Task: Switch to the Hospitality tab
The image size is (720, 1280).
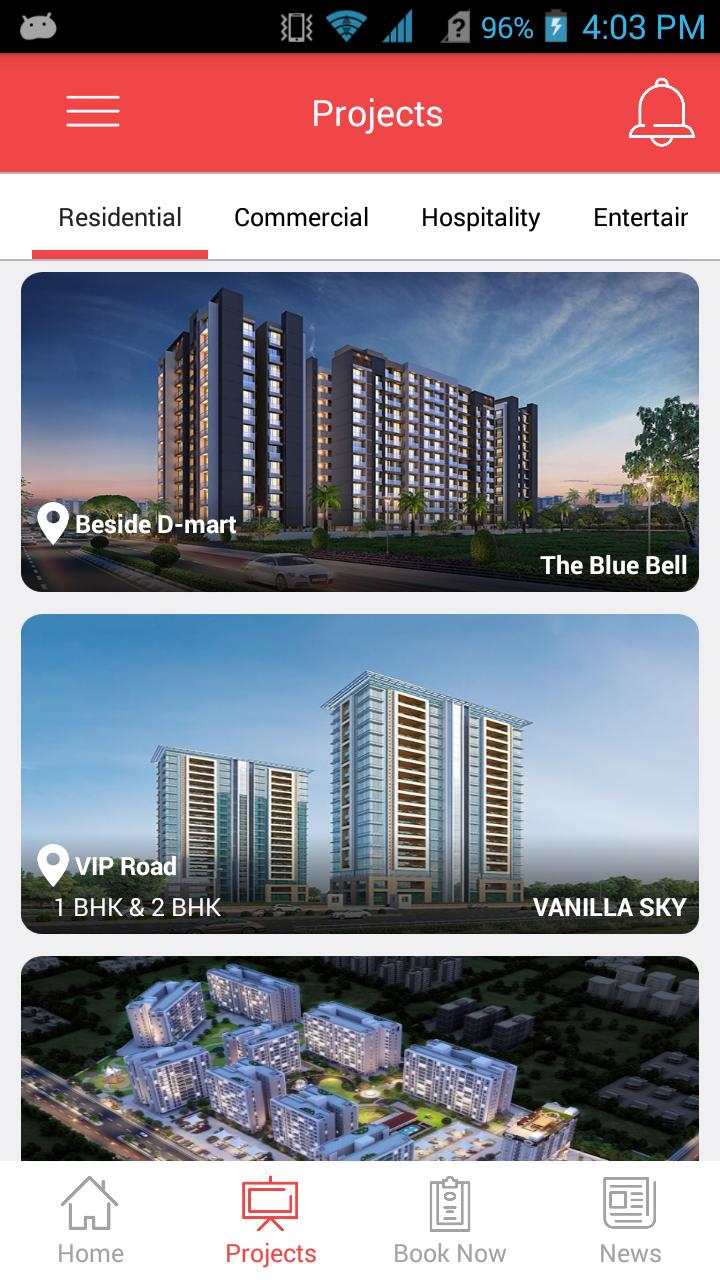Action: click(x=480, y=218)
